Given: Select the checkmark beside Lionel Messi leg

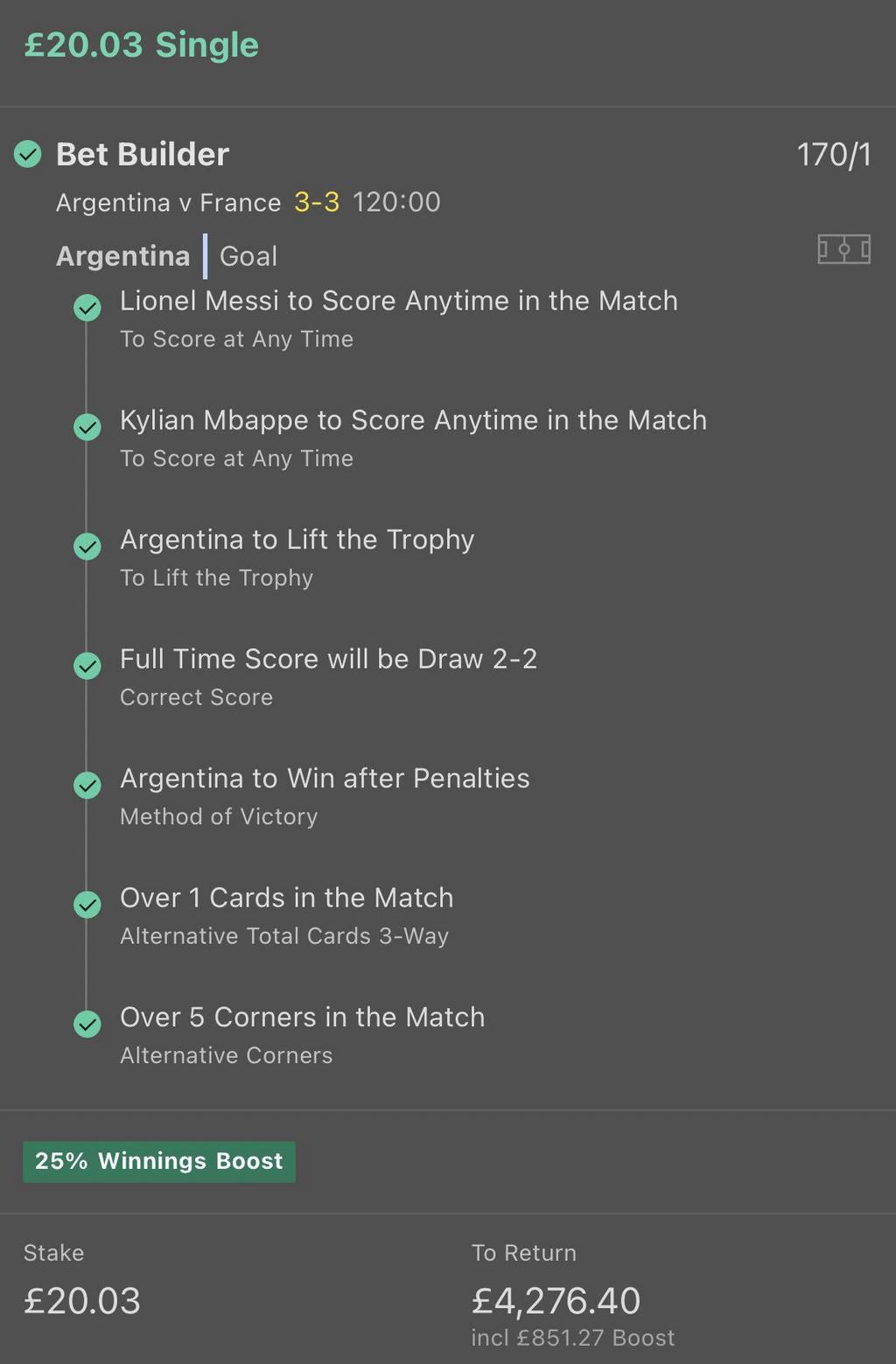Looking at the screenshot, I should (87, 308).
